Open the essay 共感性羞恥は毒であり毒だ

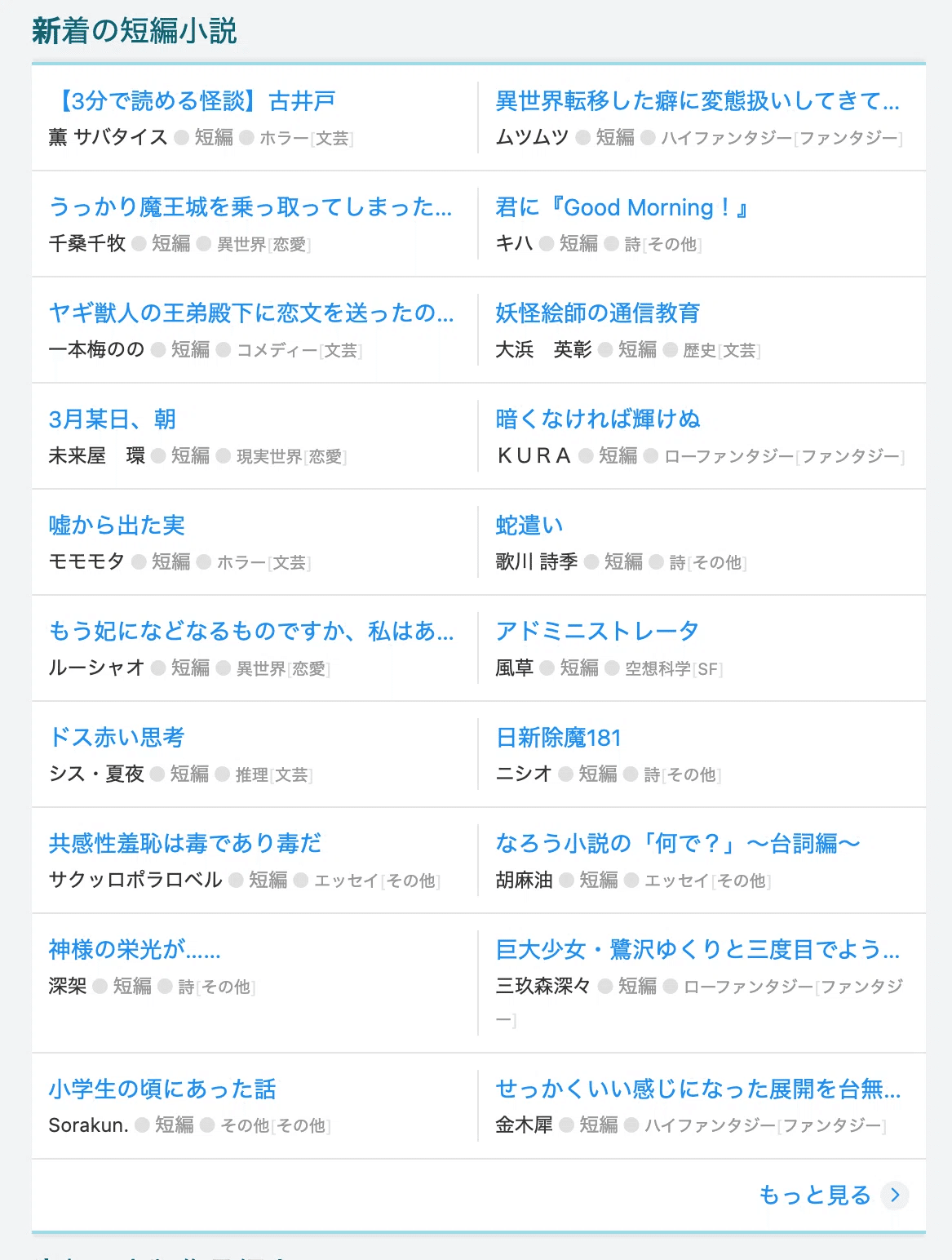(185, 844)
